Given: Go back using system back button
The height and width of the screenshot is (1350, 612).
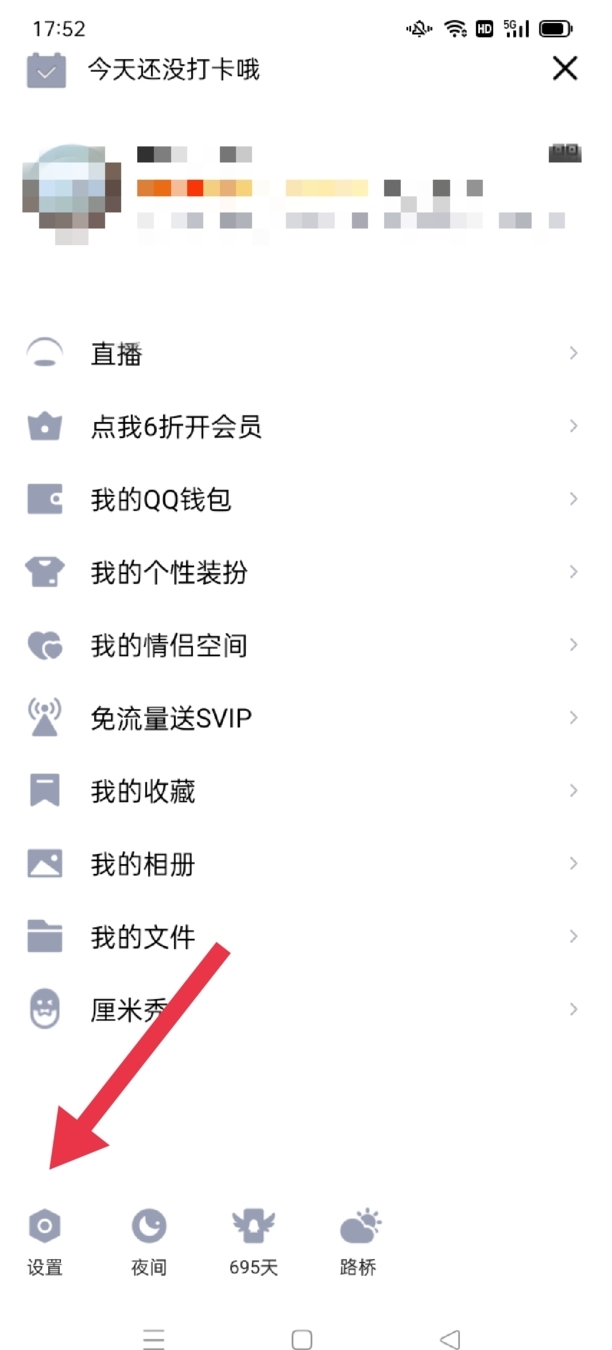Looking at the screenshot, I should [x=450, y=1339].
